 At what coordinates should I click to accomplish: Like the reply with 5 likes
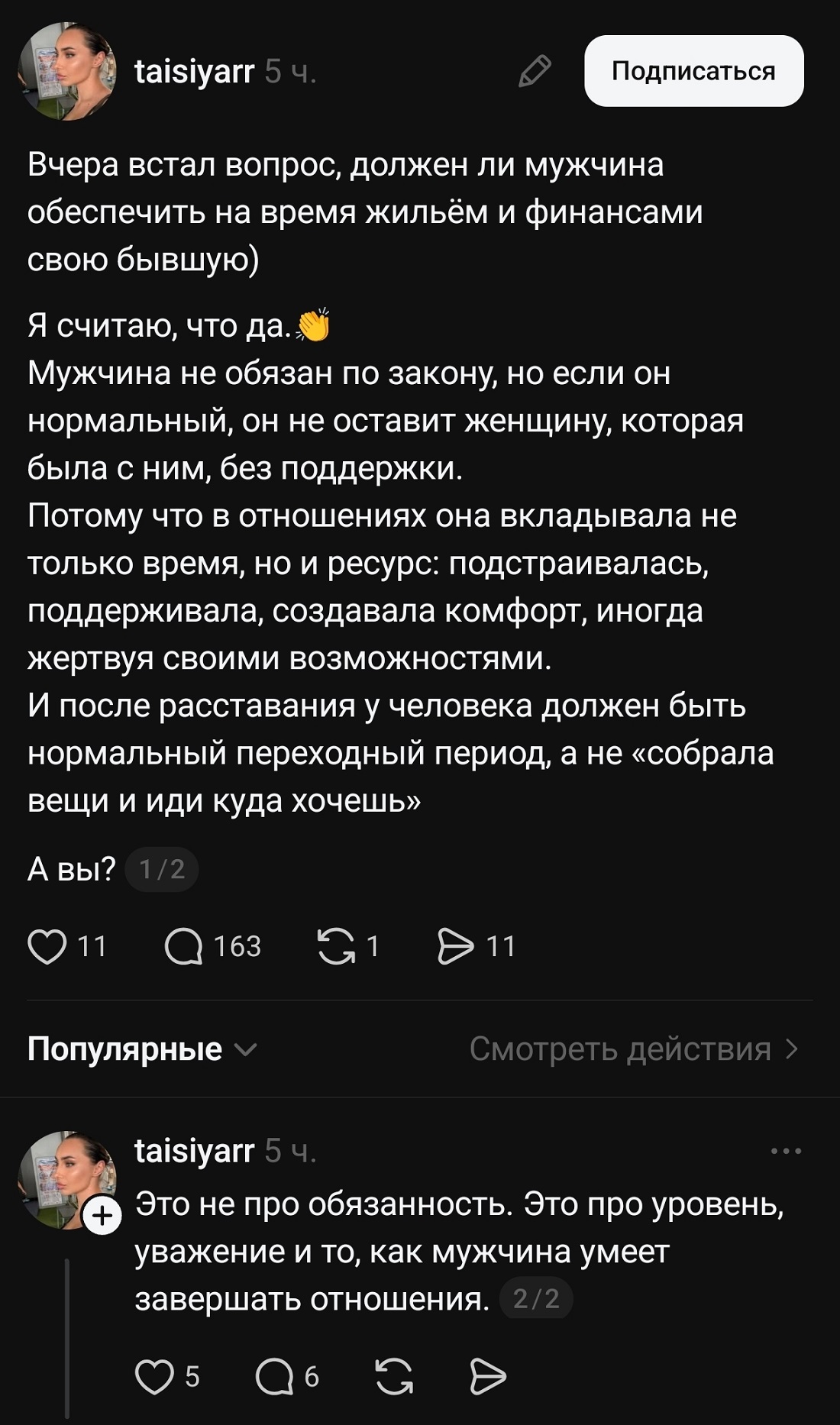[x=154, y=1377]
